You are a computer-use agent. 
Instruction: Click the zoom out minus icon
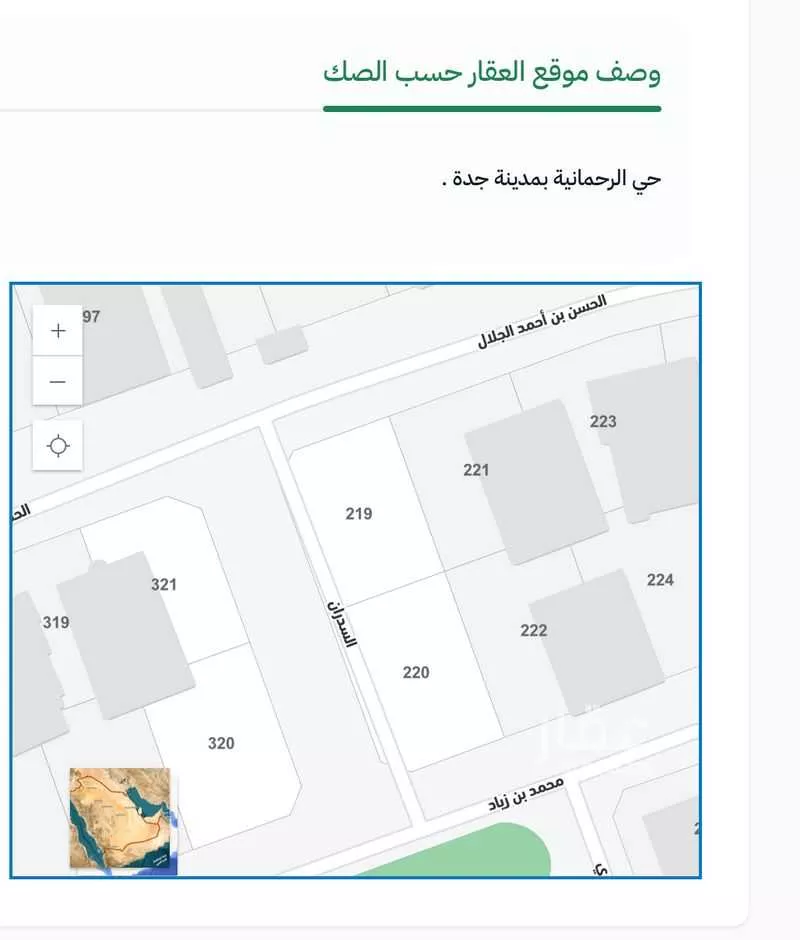pos(57,381)
